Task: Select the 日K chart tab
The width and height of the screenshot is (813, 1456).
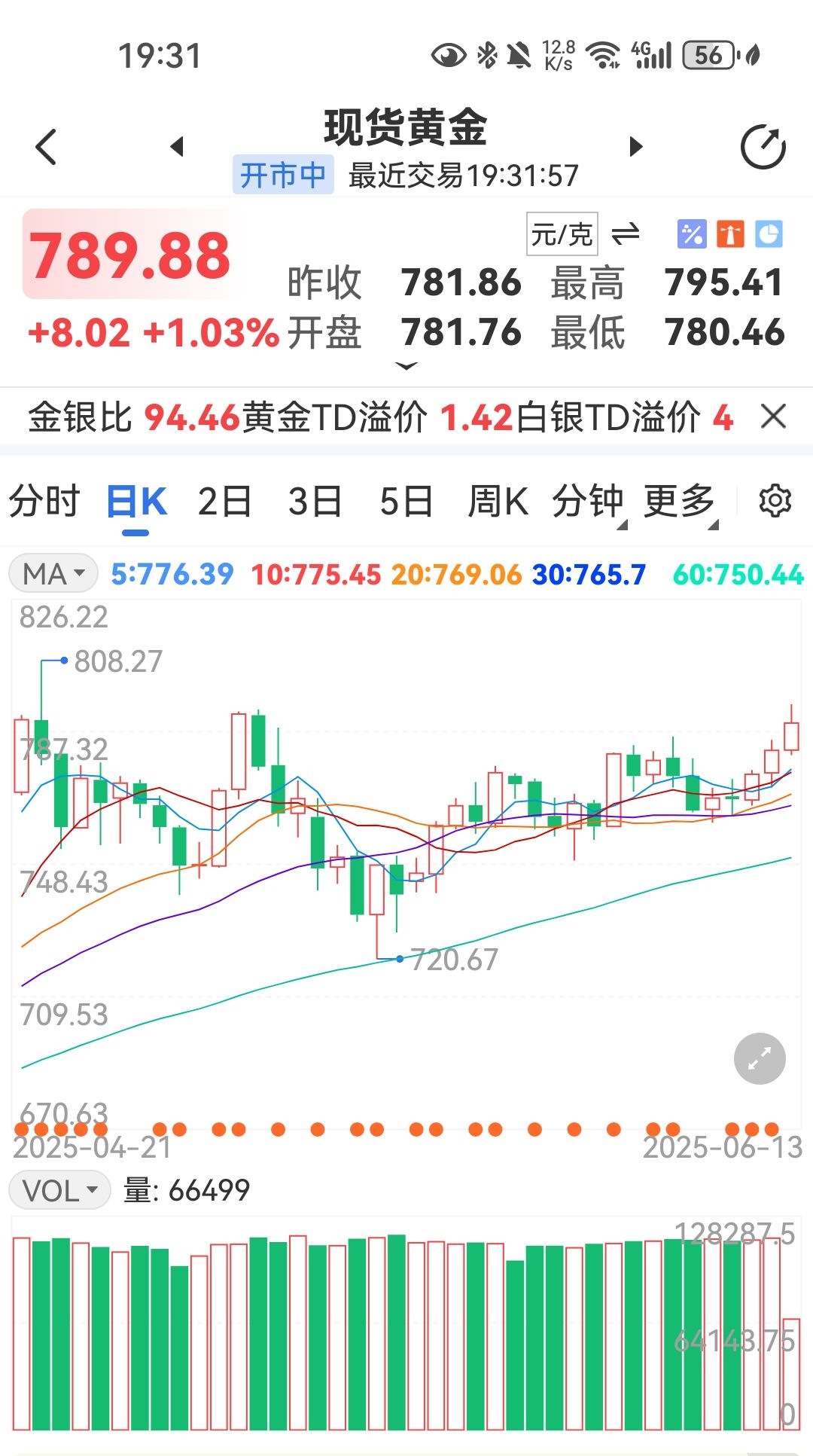Action: click(136, 502)
